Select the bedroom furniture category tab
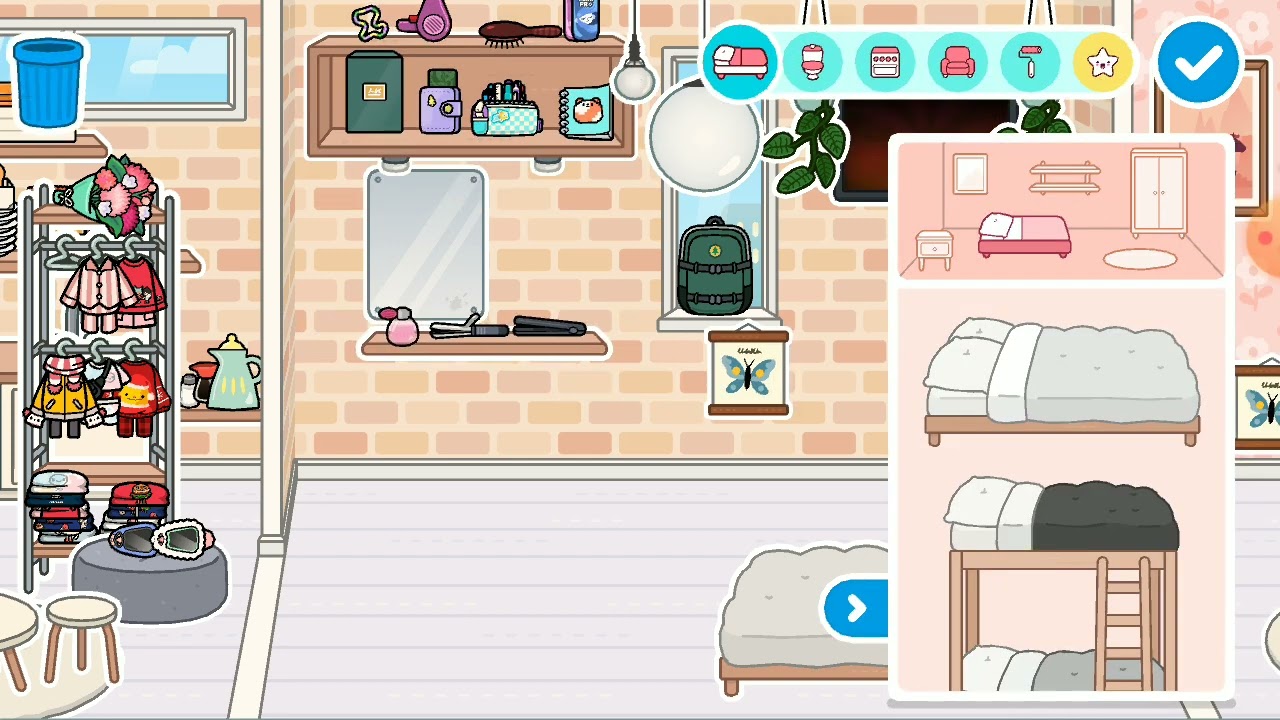Viewport: 1280px width, 720px height. point(740,62)
